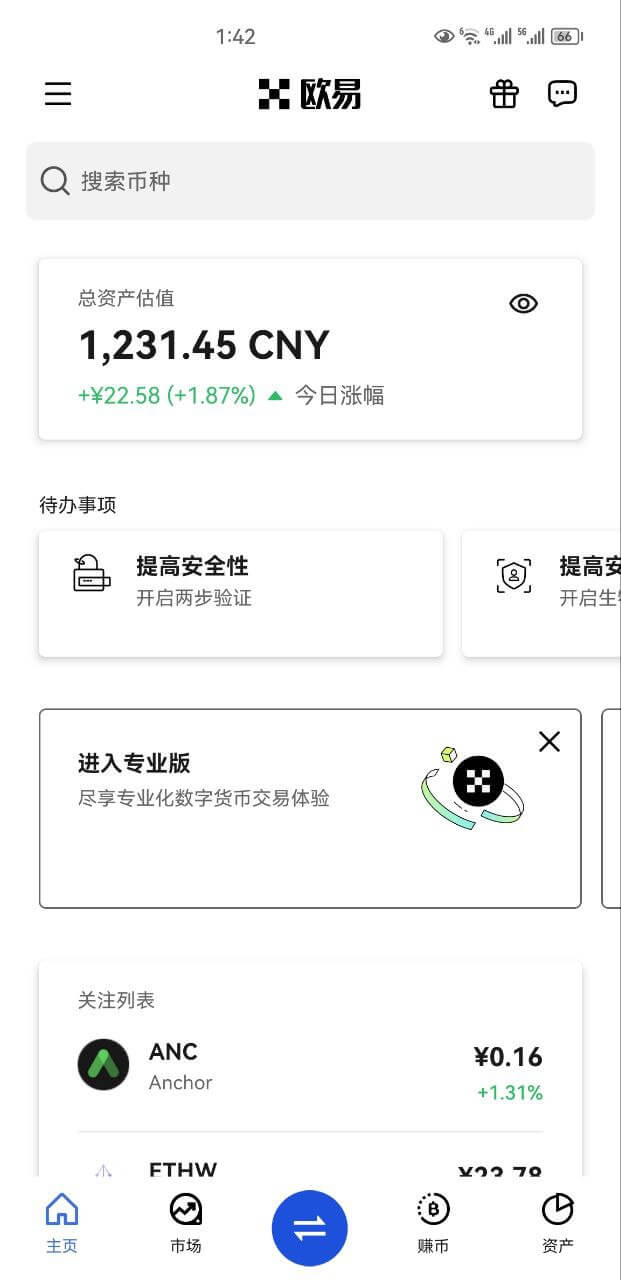Image resolution: width=621 pixels, height=1280 pixels.
Task: Open the 进入专业版 banner
Action: point(310,809)
